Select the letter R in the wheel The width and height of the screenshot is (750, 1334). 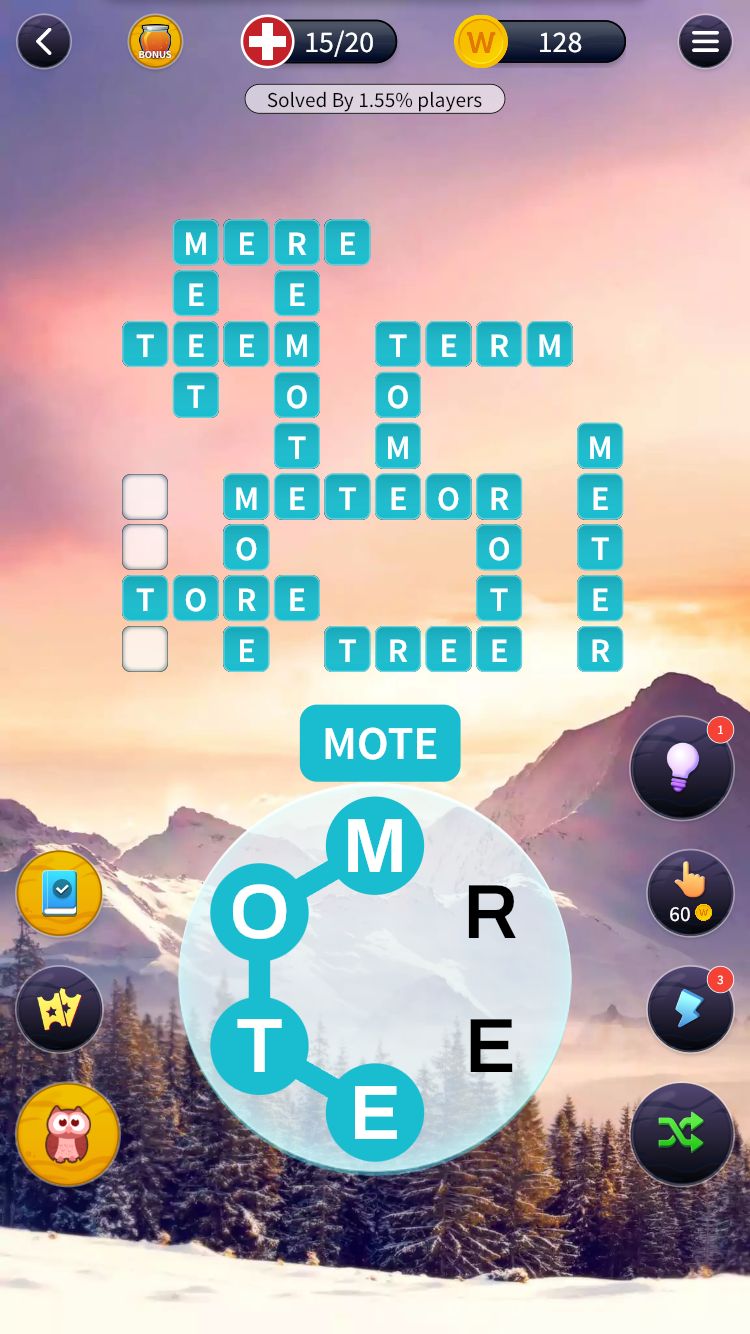(490, 914)
